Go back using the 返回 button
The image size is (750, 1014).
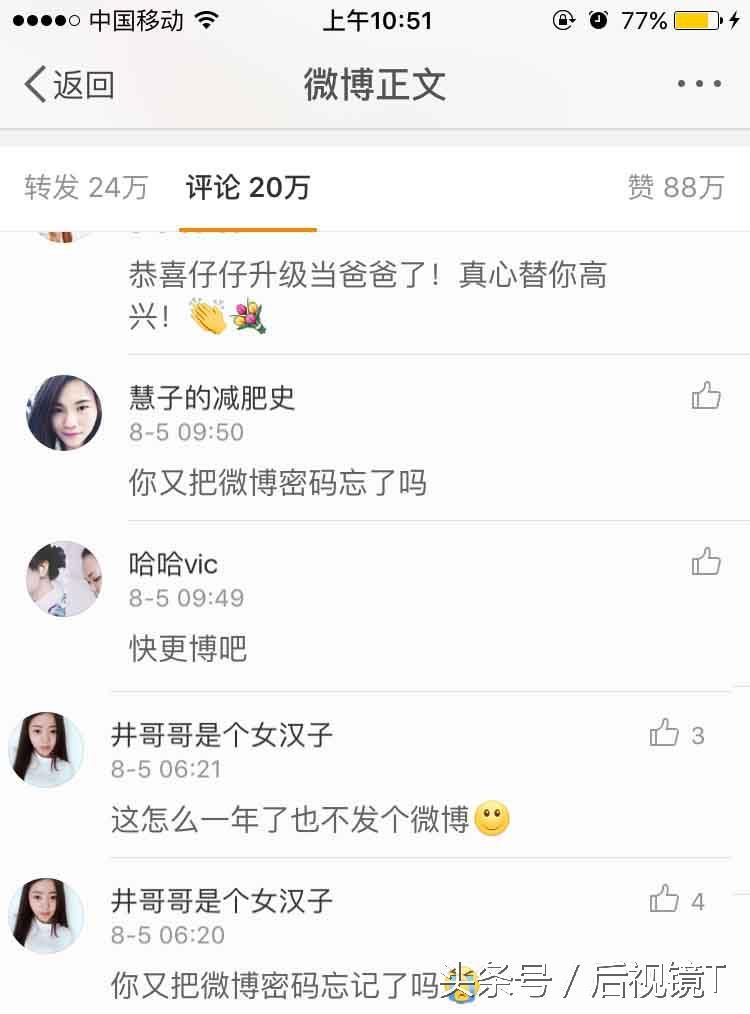pos(68,85)
